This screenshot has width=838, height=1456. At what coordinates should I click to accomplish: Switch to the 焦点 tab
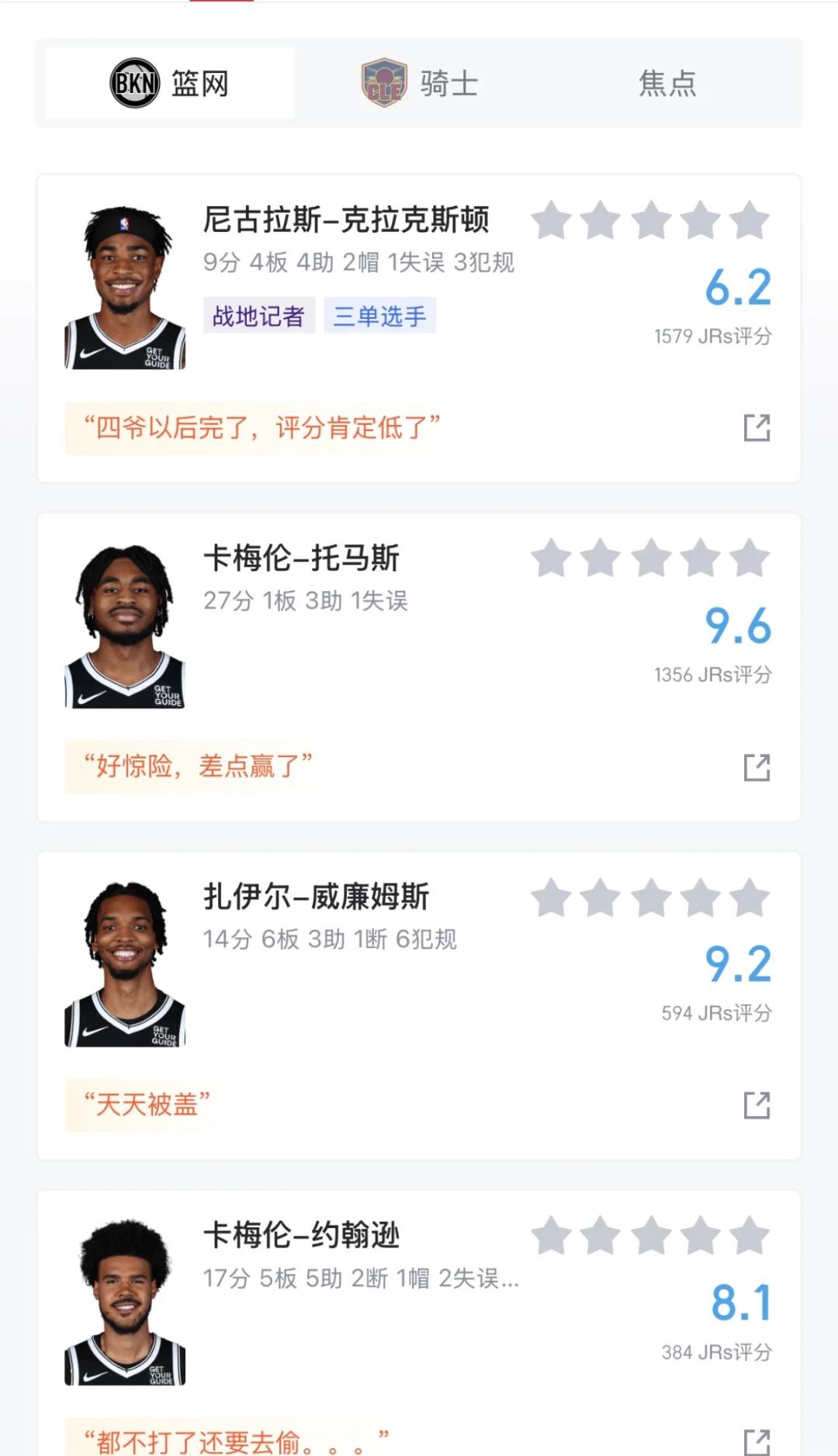667,84
